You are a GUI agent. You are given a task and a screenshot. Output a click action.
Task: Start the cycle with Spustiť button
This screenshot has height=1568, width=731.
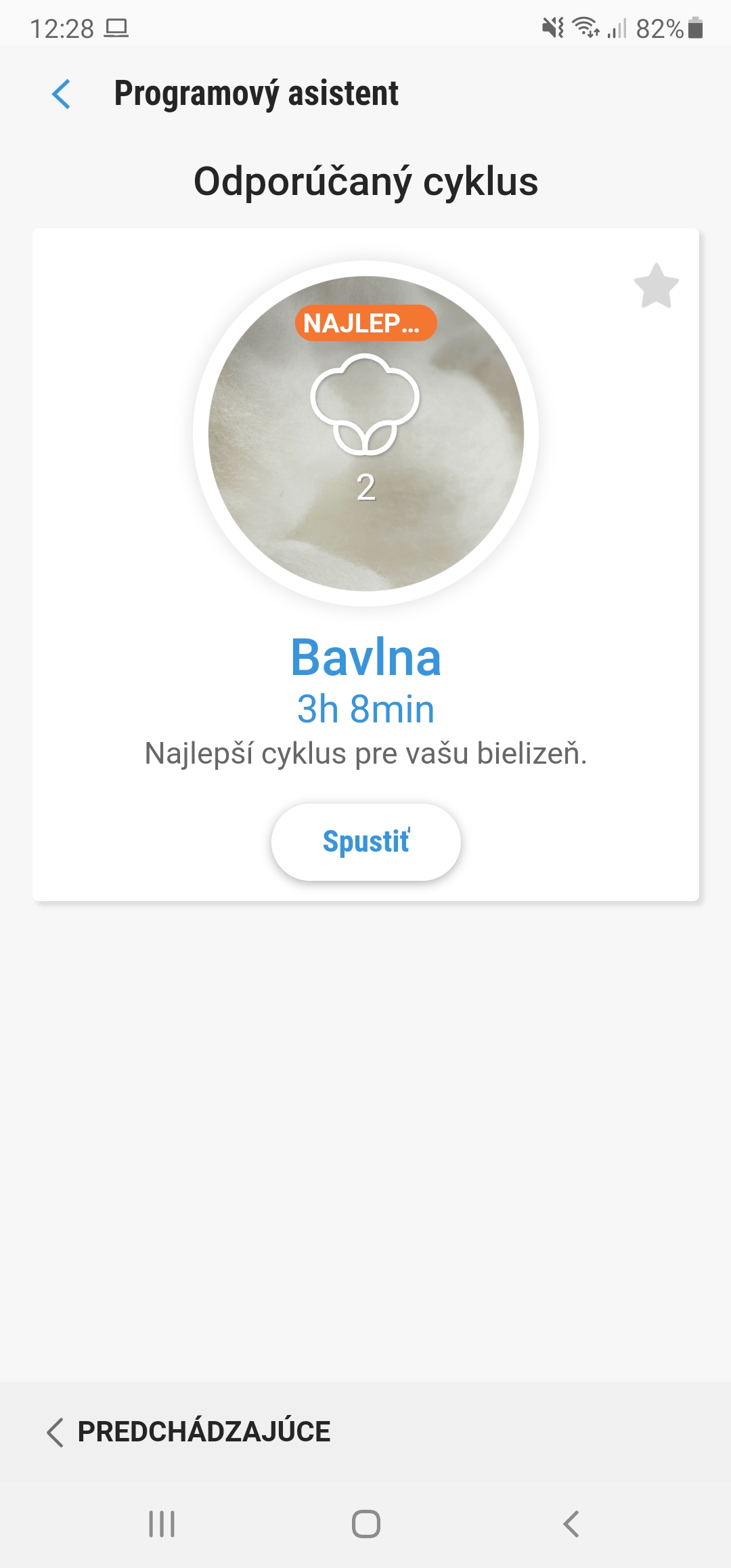point(365,842)
